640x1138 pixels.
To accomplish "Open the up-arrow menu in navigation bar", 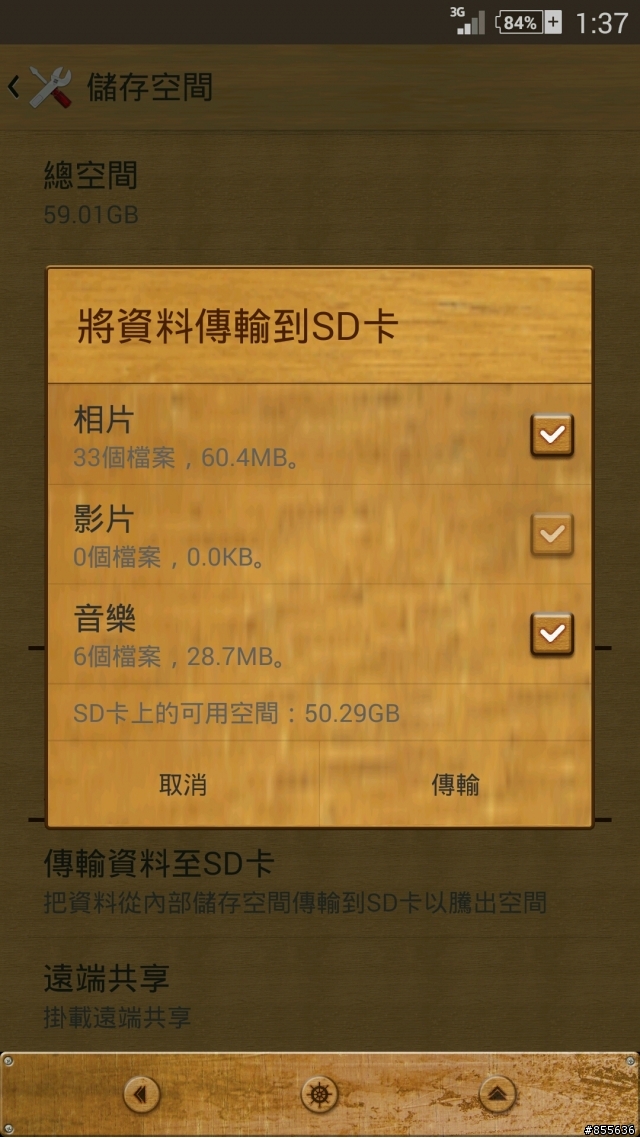I will [497, 1094].
